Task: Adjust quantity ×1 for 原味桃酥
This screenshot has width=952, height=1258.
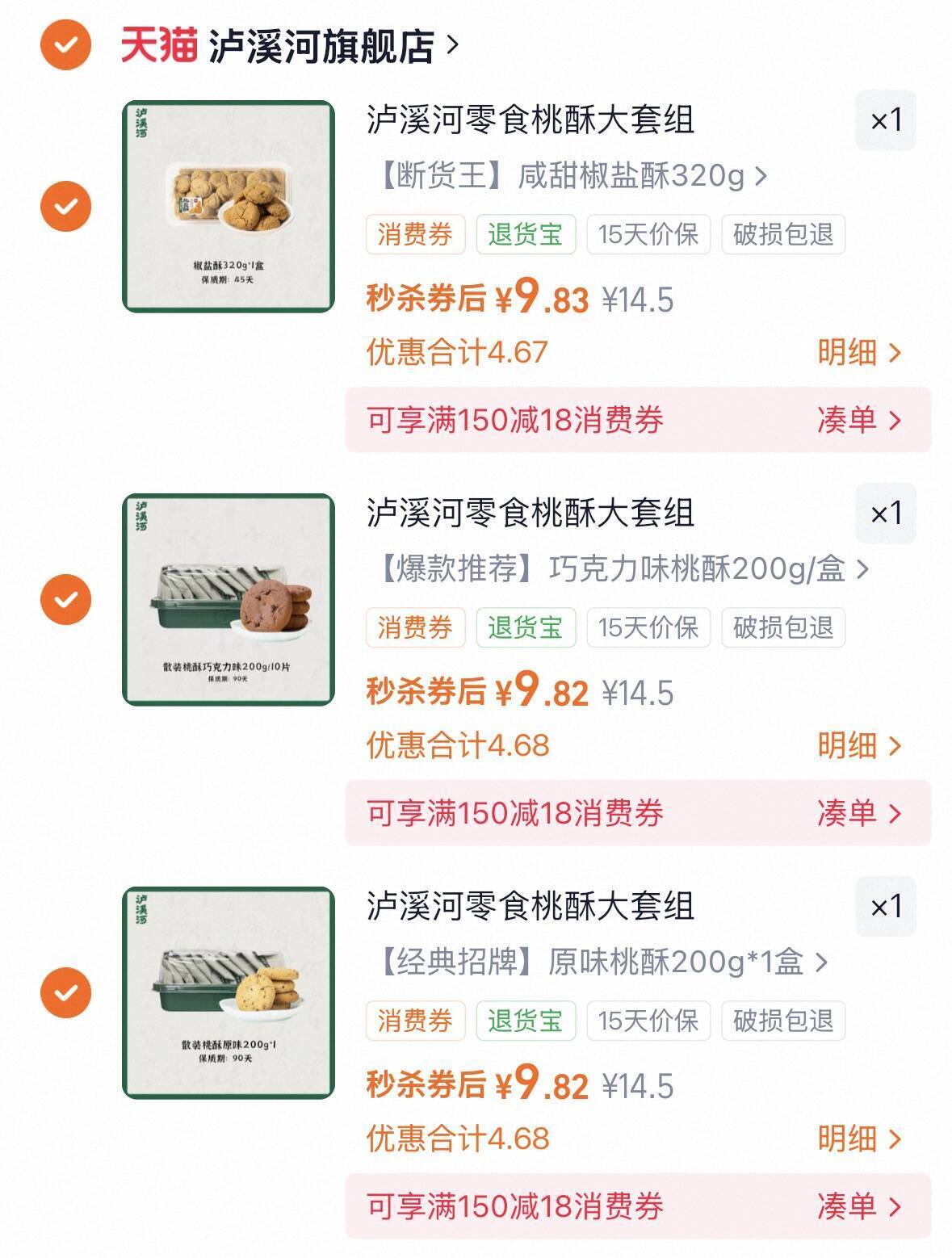Action: (886, 907)
